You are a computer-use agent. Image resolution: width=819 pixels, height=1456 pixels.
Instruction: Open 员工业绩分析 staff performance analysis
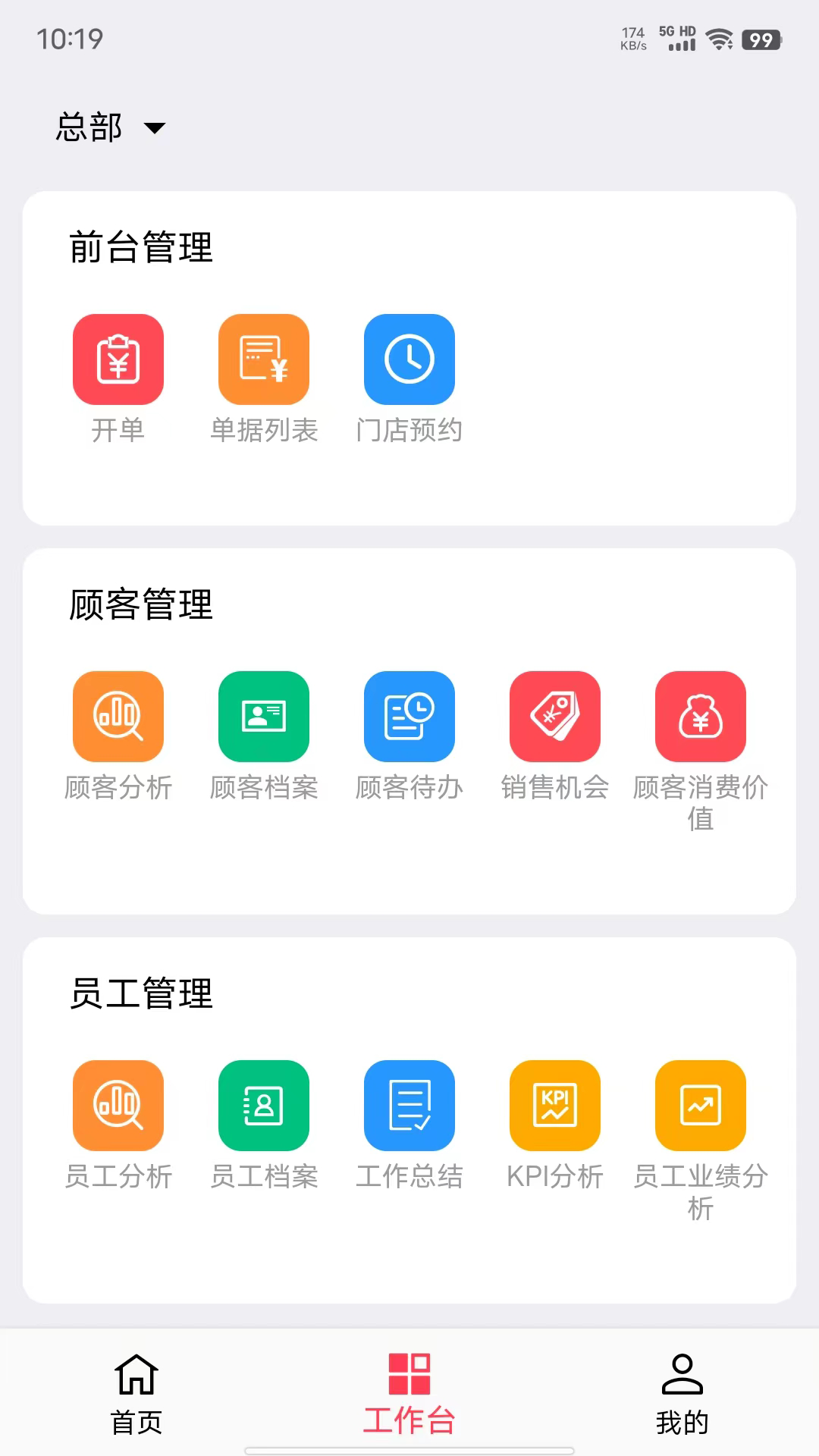tap(700, 1106)
